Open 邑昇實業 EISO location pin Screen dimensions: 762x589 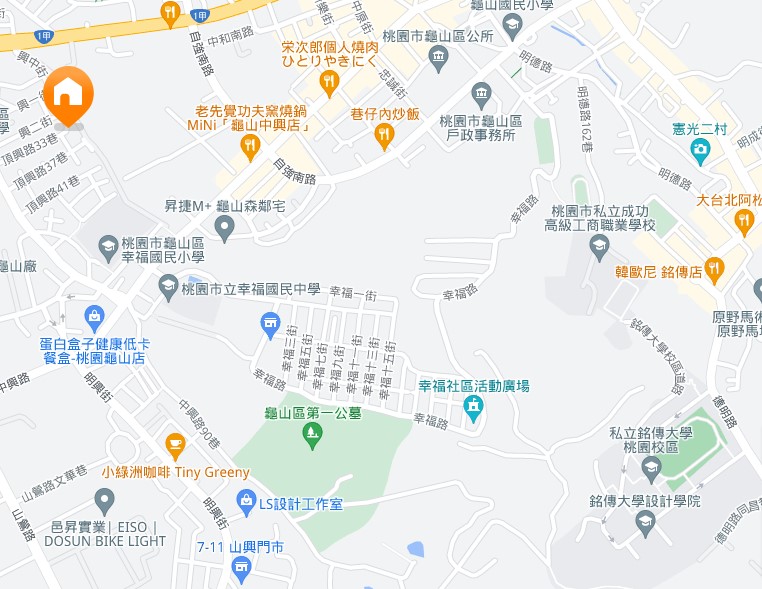[105, 499]
